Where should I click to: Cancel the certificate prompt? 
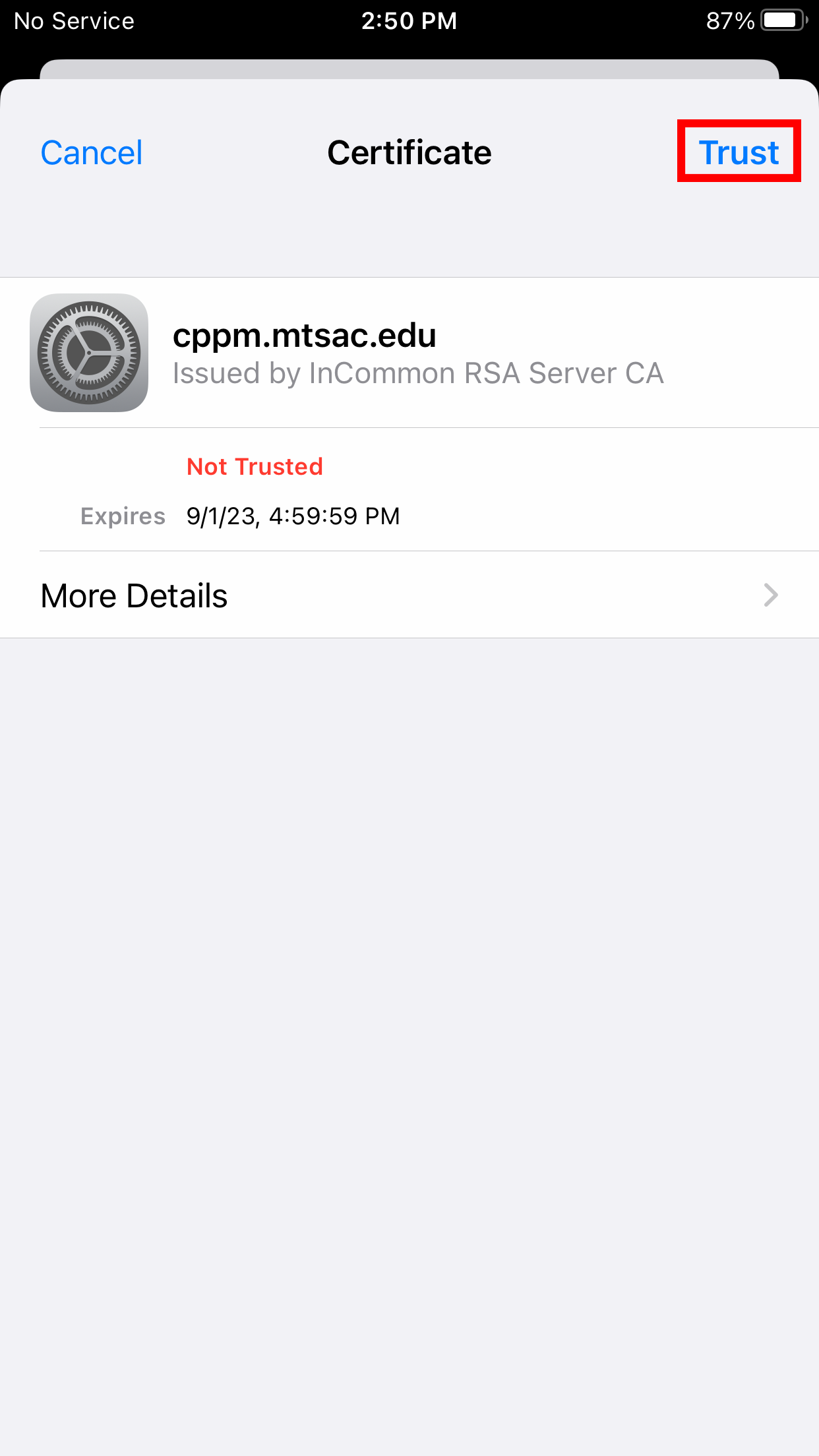tap(92, 153)
